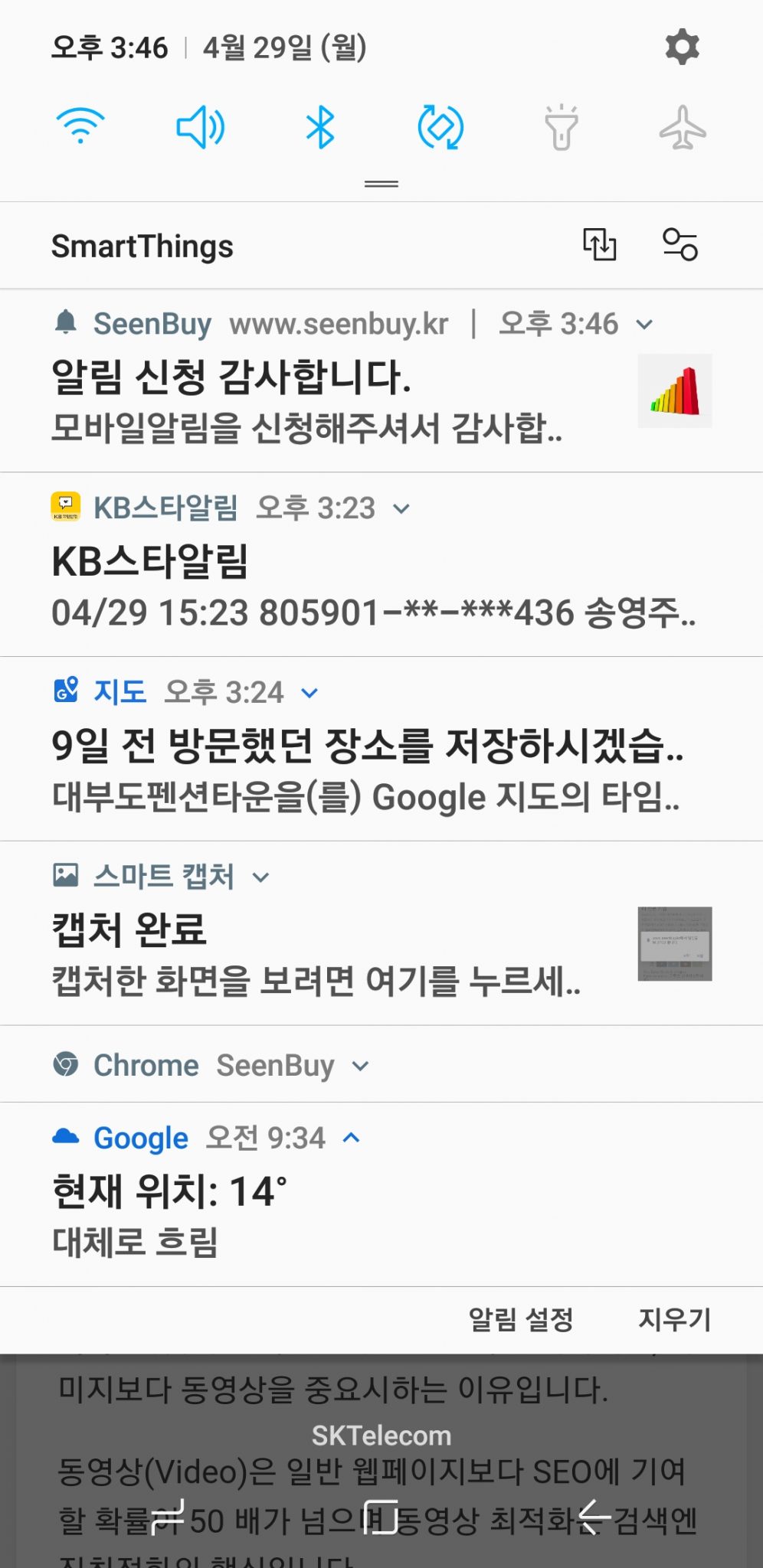Open 알림 설정
This screenshot has width=763, height=1568.
(x=521, y=1319)
